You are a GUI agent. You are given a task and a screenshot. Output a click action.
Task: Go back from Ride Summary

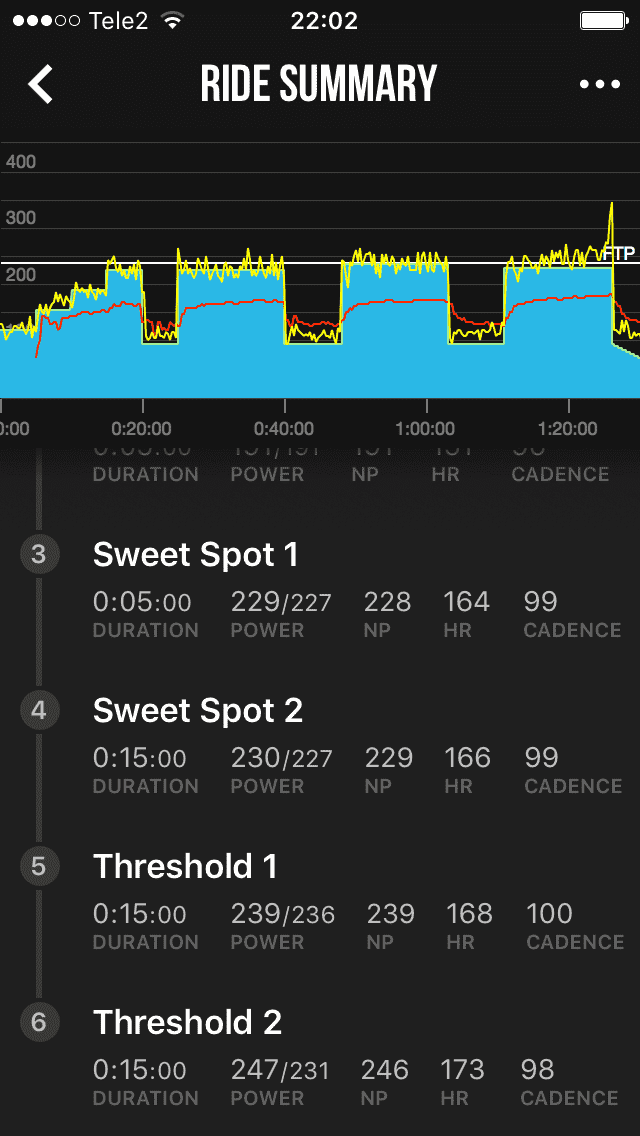[x=41, y=85]
